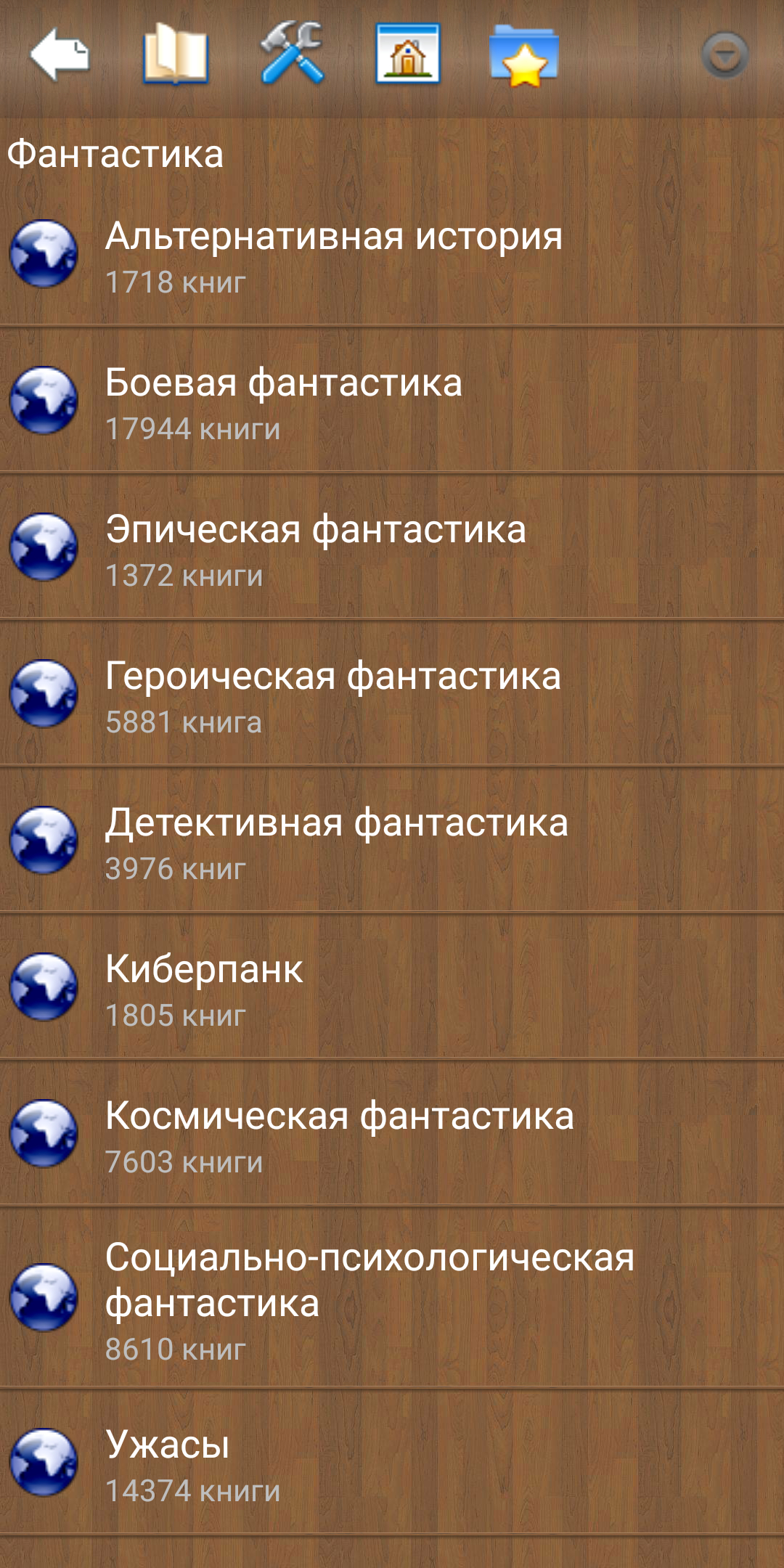The width and height of the screenshot is (784, 1568).
Task: Open the current book icon
Action: click(x=176, y=54)
